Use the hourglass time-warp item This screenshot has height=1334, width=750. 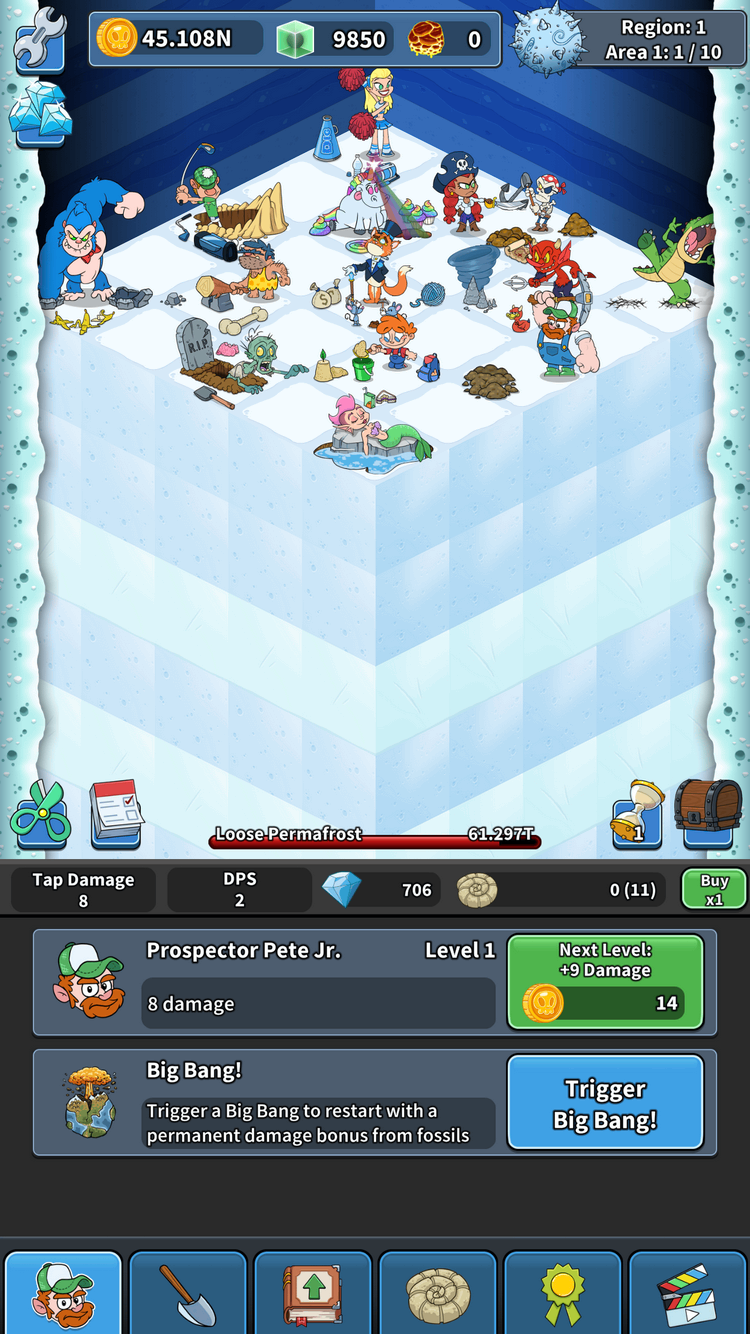pyautogui.click(x=638, y=814)
